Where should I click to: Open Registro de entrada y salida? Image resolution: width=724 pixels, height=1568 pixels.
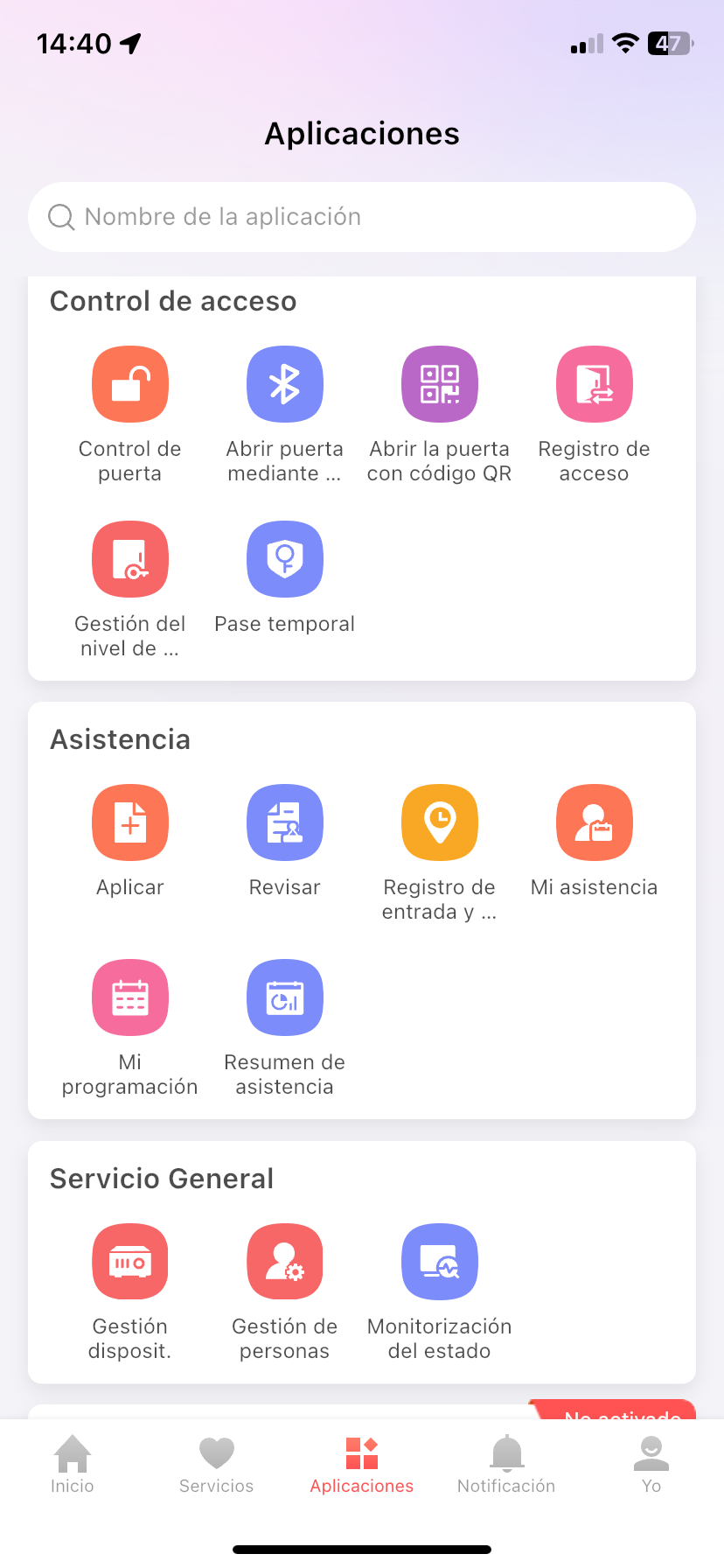pyautogui.click(x=440, y=823)
